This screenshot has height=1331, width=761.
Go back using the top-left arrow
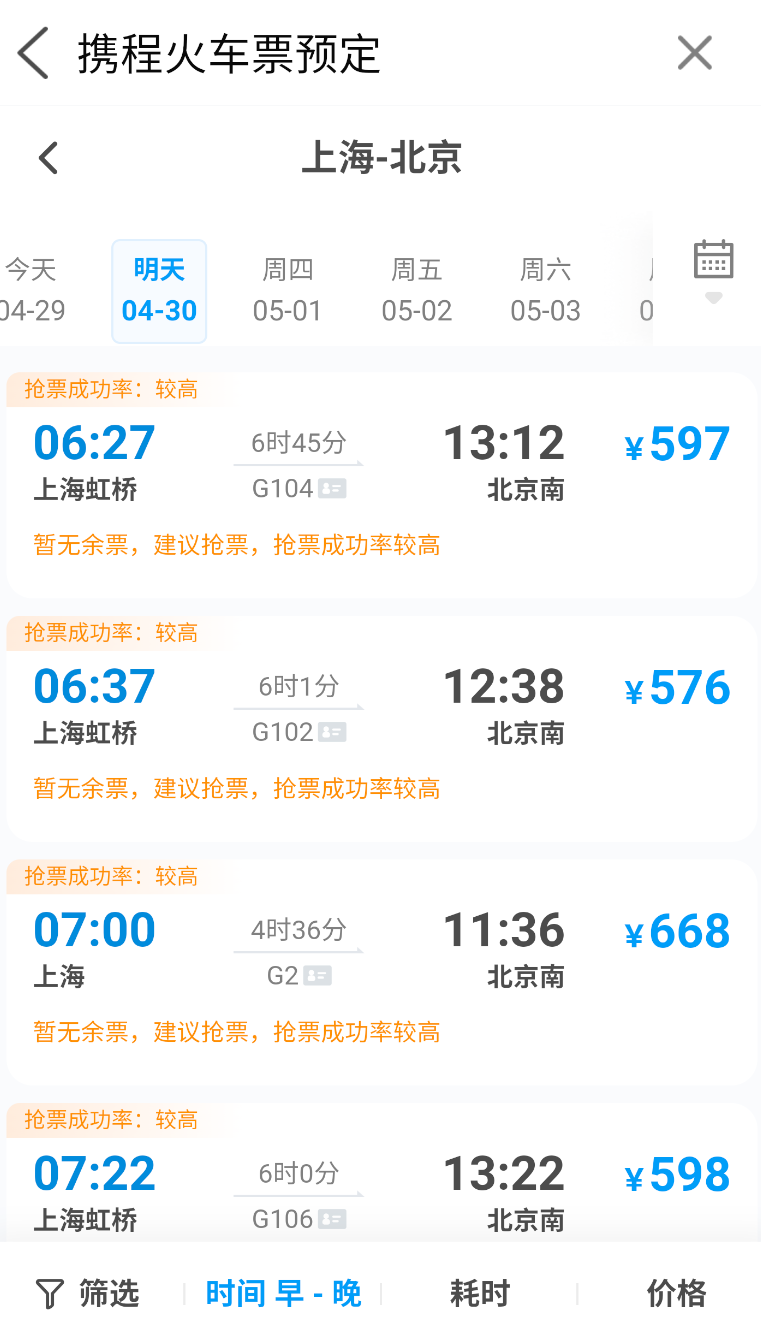[33, 53]
